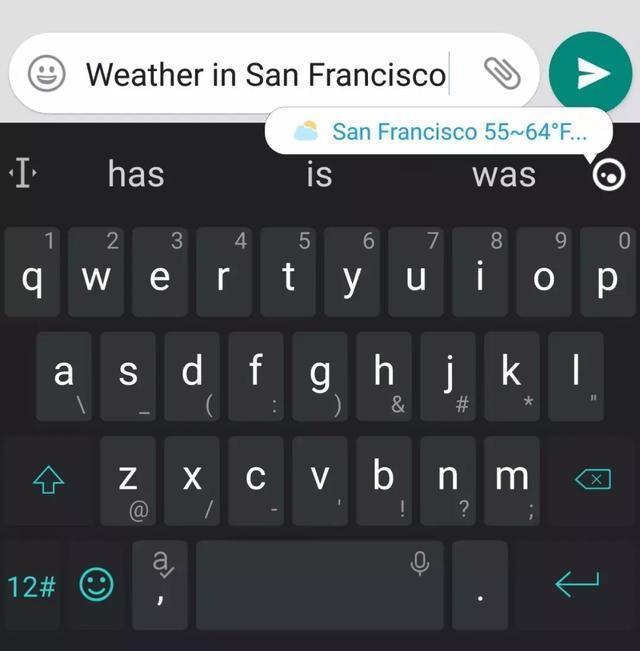Open the keyboard's emoji smiley key

coord(96,585)
